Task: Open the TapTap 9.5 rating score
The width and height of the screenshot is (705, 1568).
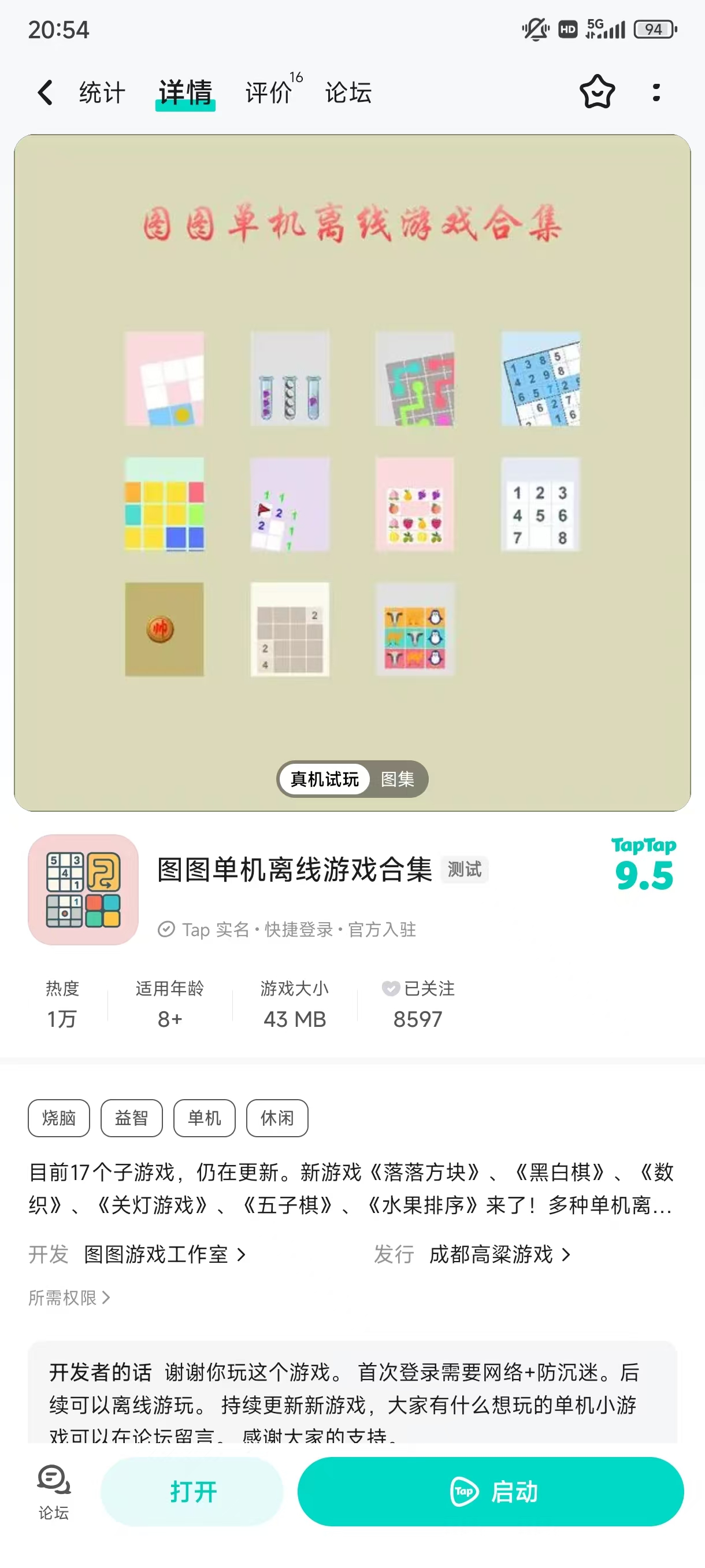Action: click(x=644, y=866)
